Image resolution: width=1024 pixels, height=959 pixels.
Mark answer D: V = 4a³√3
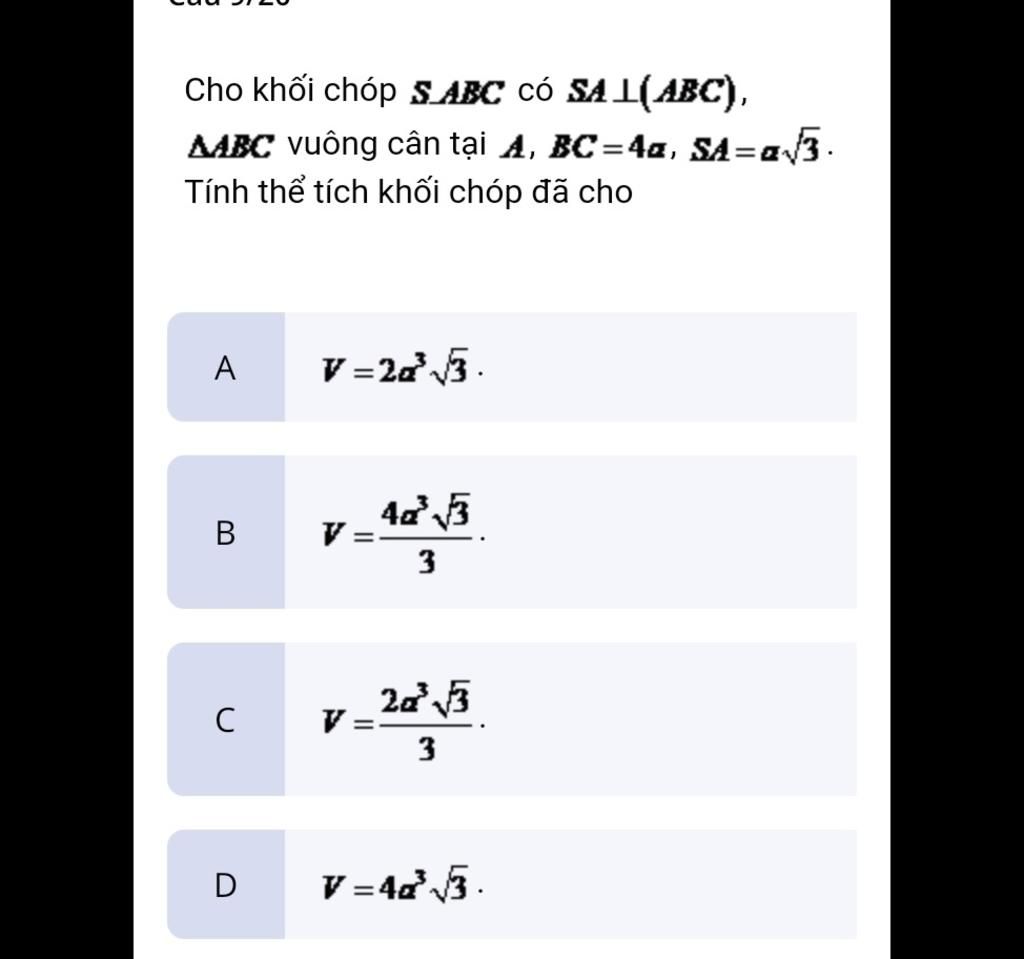[x=510, y=884]
